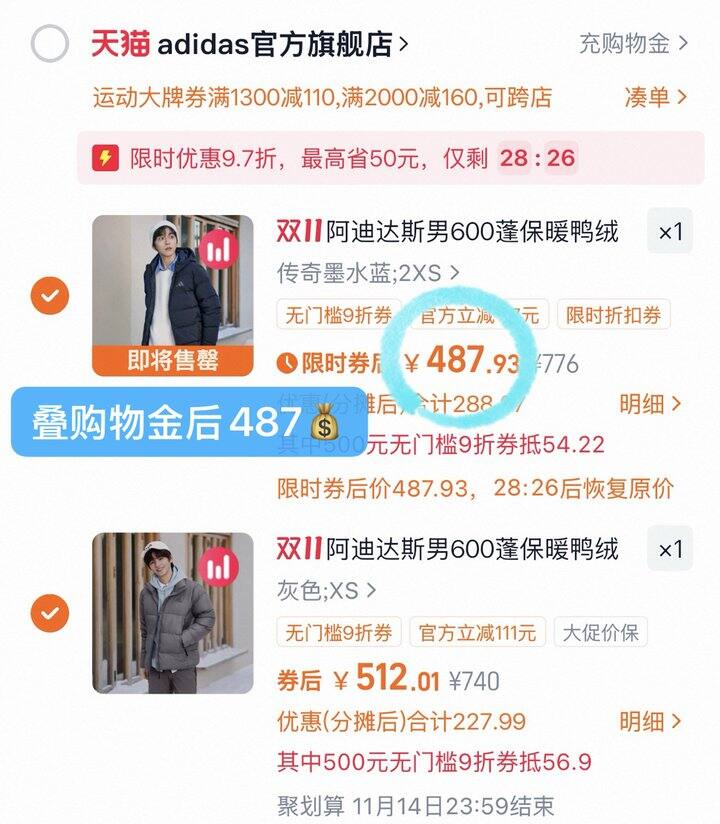Change the 传奇墨水蓝;2XS variant
Viewport: 720px width, 824px height.
368,272
